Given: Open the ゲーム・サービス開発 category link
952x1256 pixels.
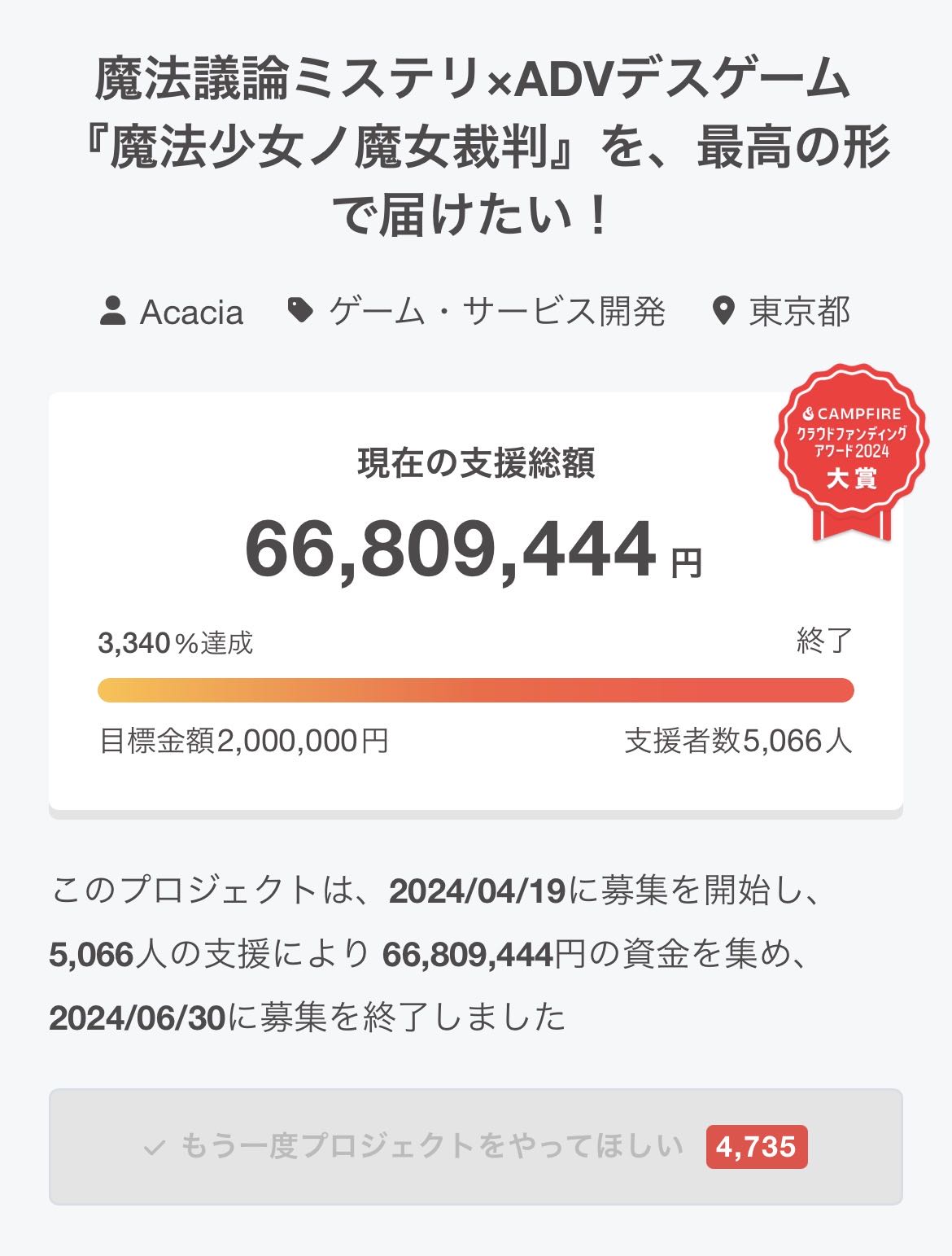Looking at the screenshot, I should 496,313.
